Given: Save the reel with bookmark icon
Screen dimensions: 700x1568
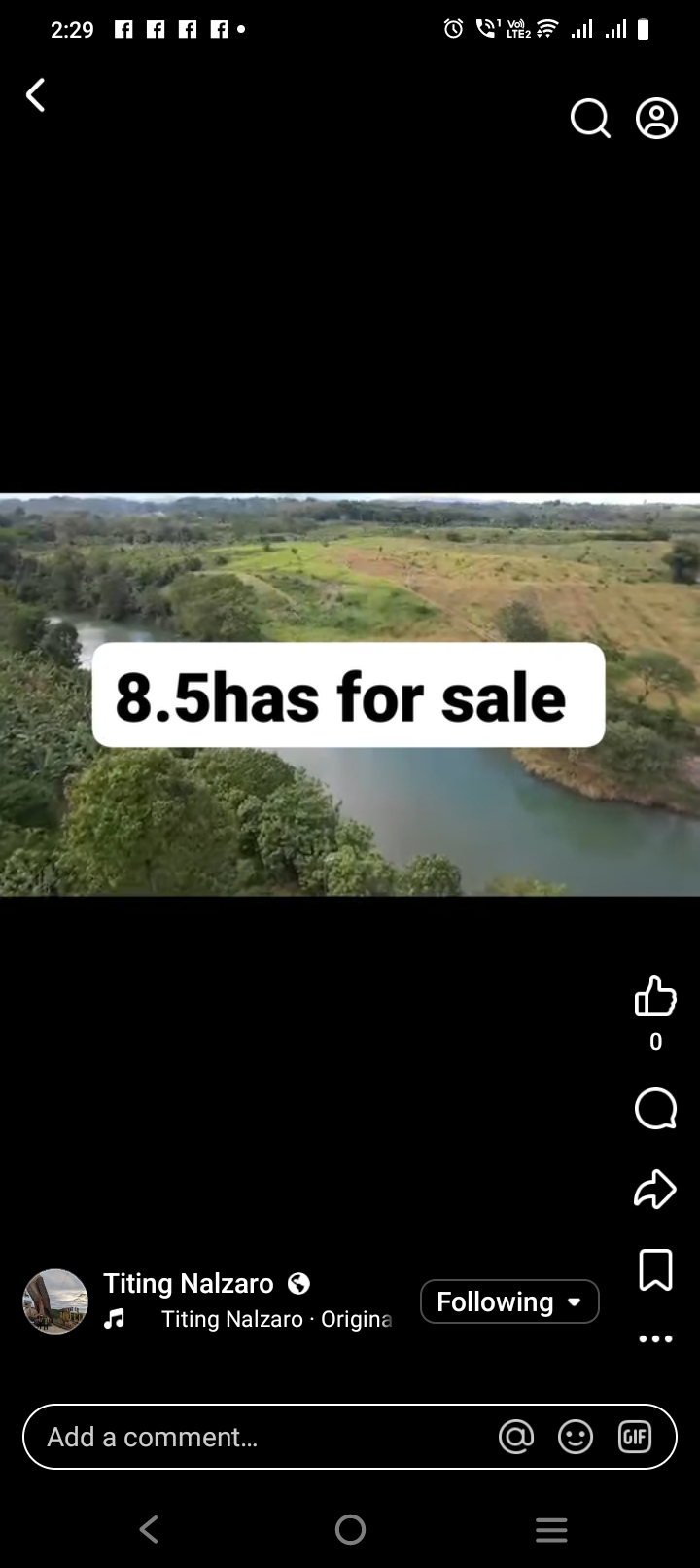Looking at the screenshot, I should point(655,1269).
